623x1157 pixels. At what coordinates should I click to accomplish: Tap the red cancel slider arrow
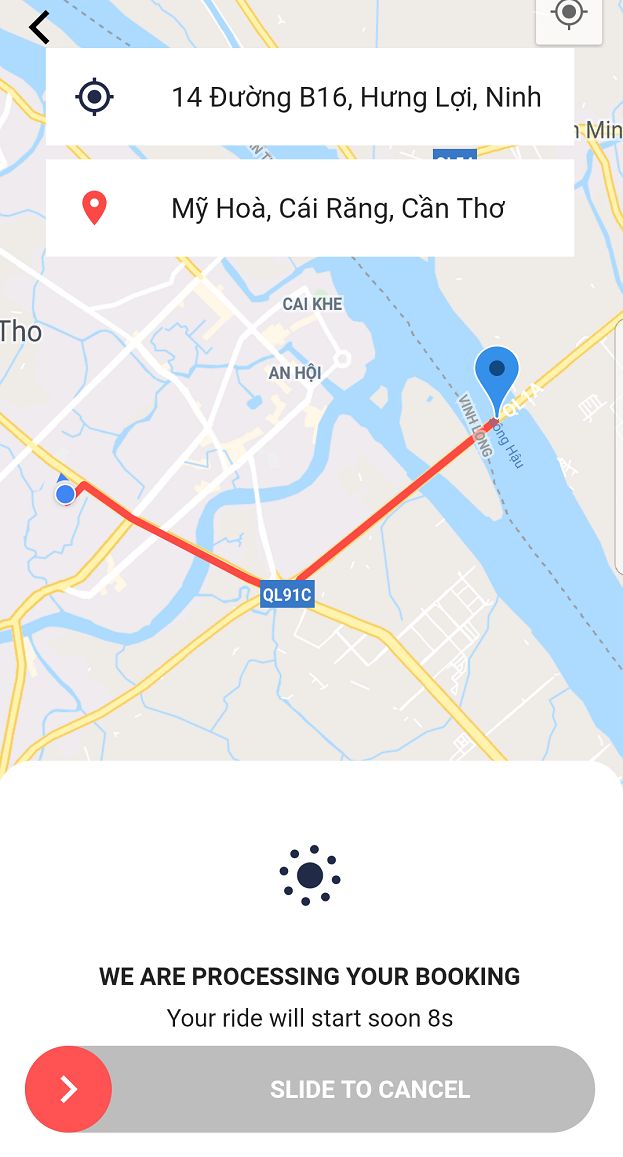pyautogui.click(x=68, y=1089)
